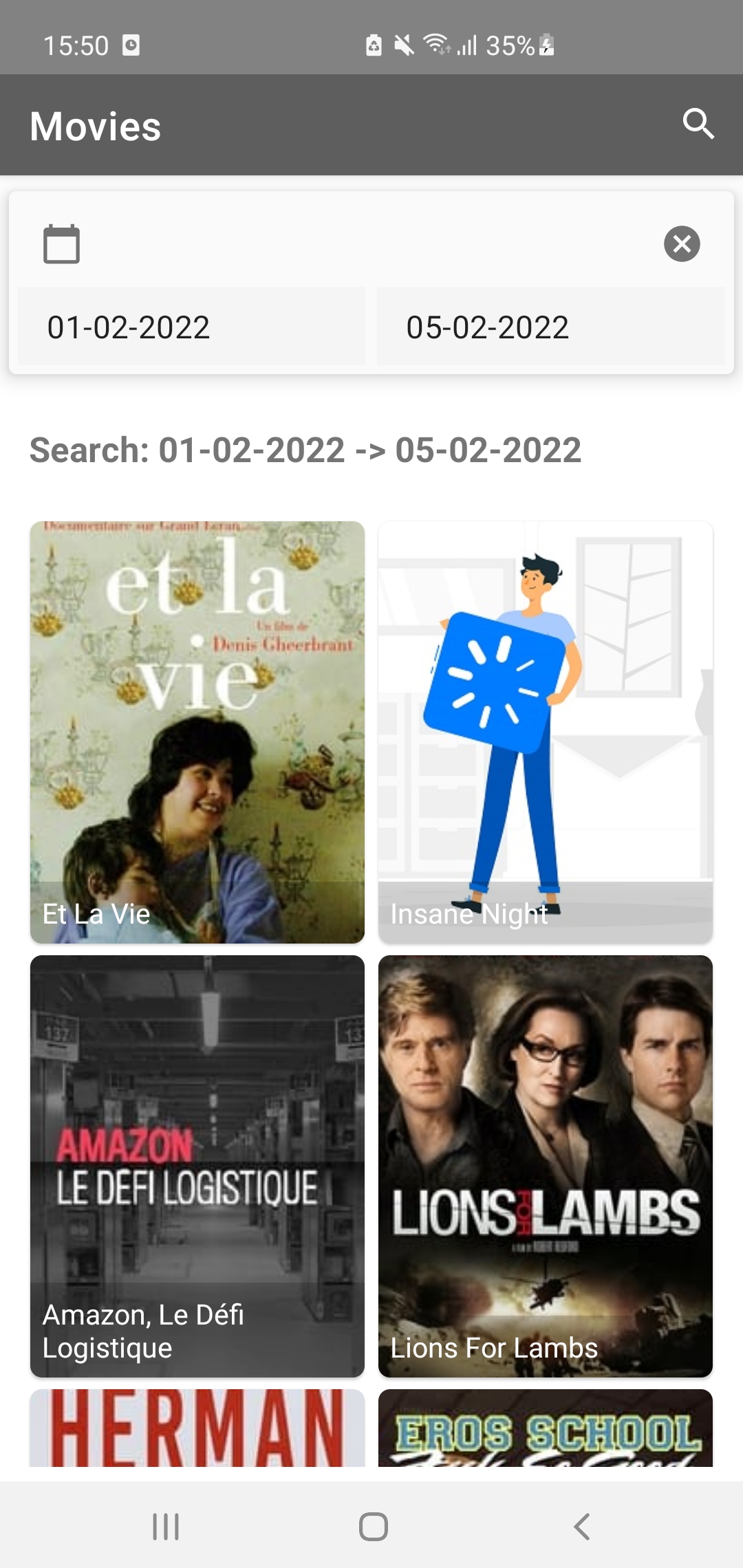Clear the date filter with X
This screenshot has width=743, height=1568.
pyautogui.click(x=682, y=244)
